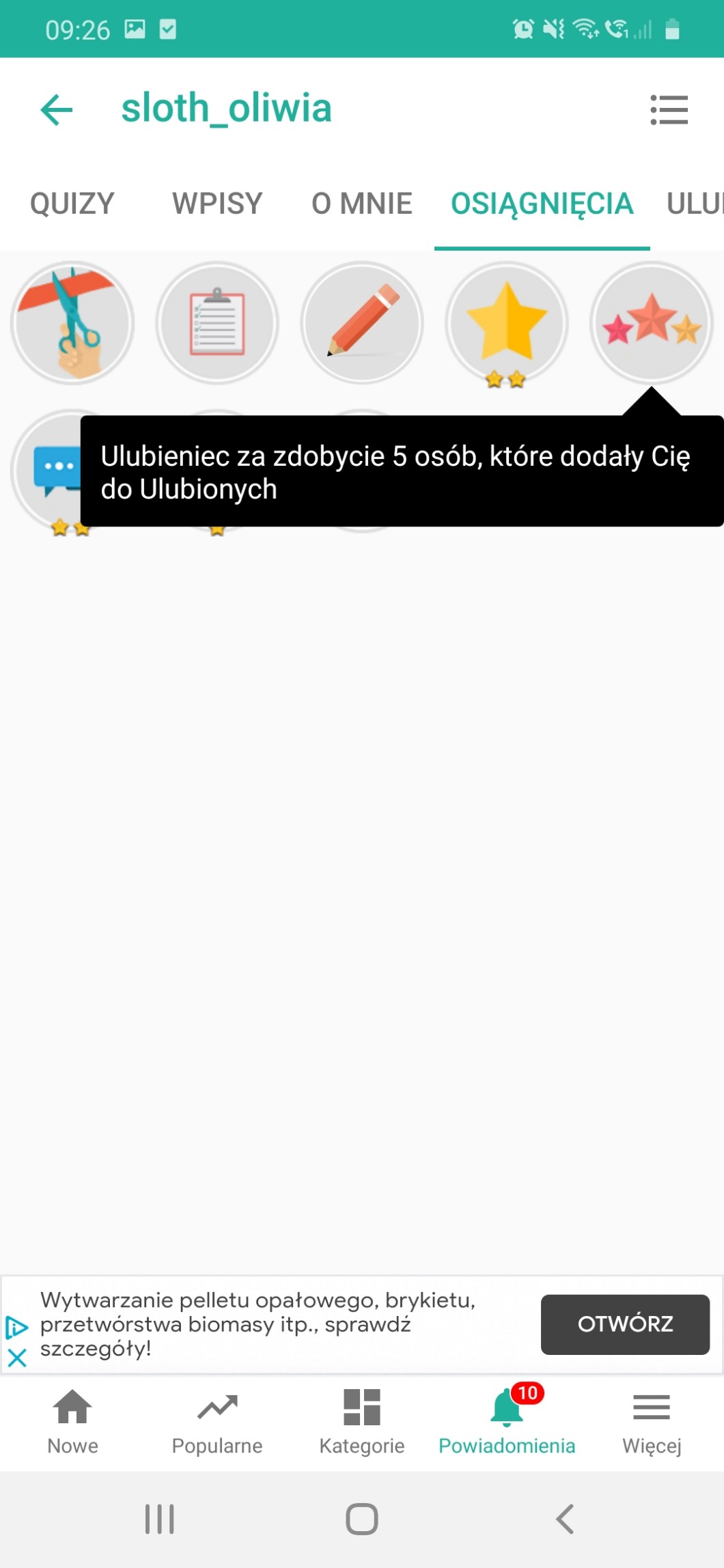Open the Popularne section
The image size is (724, 1568).
click(x=217, y=1422)
